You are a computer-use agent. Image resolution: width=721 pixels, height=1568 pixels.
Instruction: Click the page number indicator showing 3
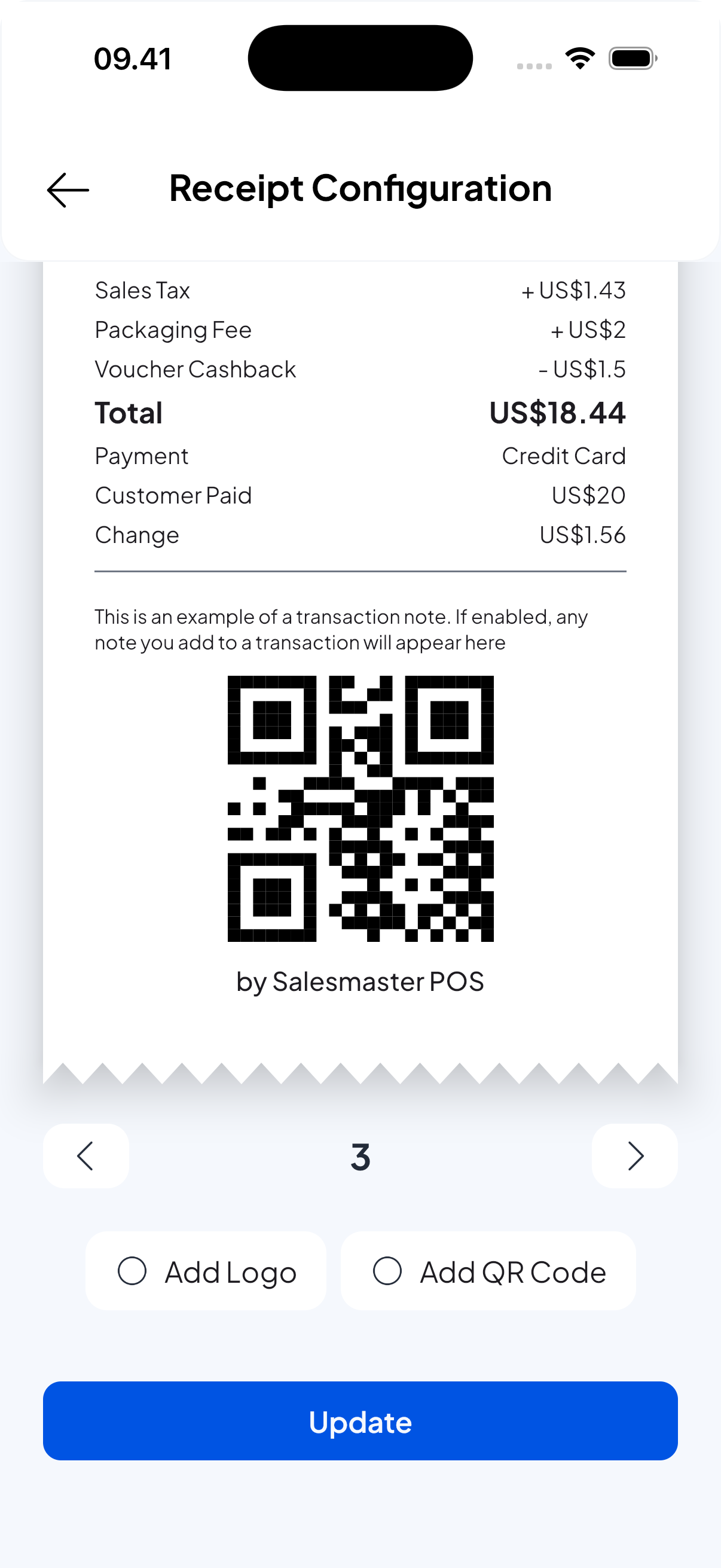(x=360, y=1155)
